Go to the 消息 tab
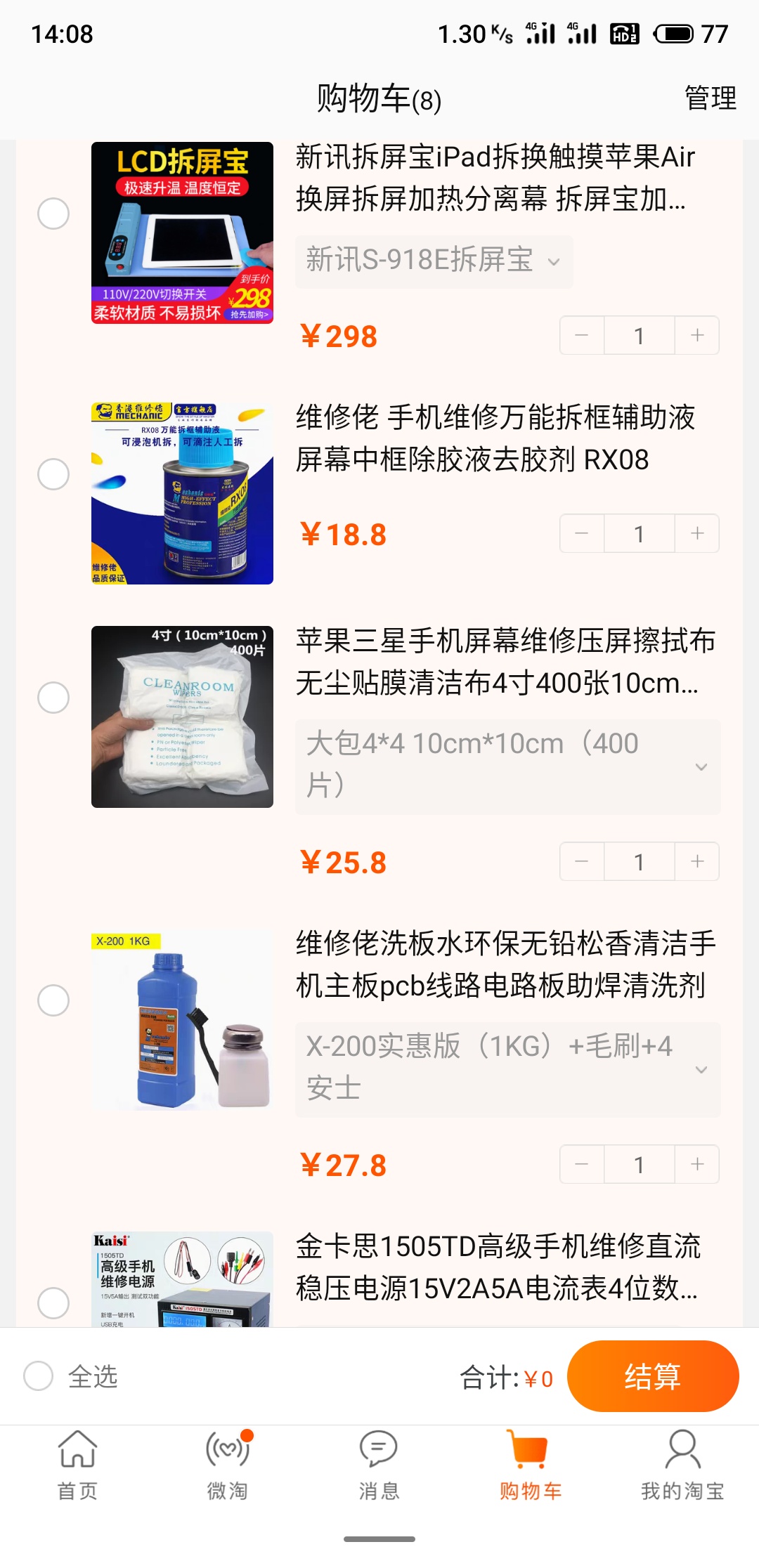 click(x=379, y=1465)
